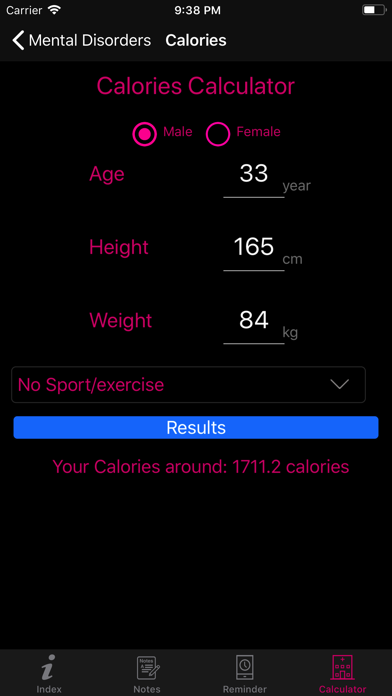392x696 pixels.
Task: Open the Notes tab
Action: [147, 673]
